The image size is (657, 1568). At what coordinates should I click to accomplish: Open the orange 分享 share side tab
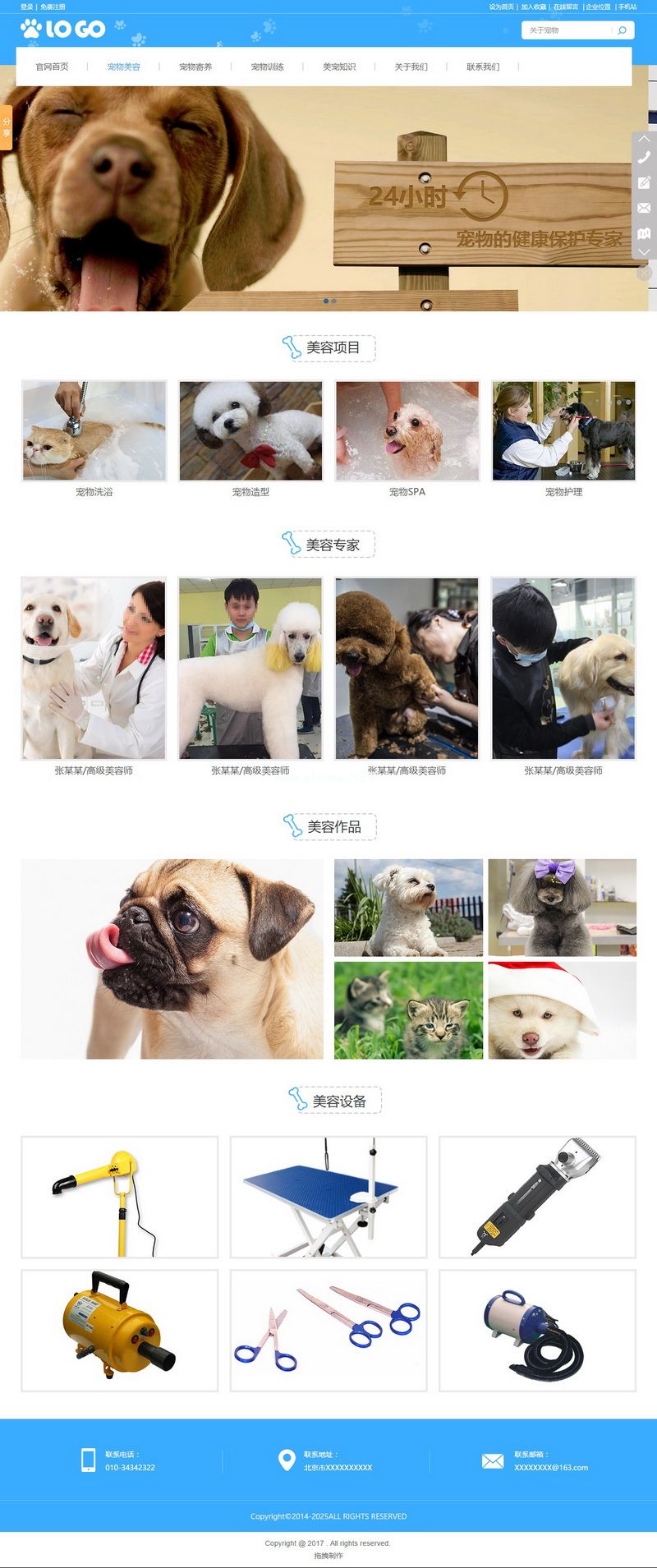(x=6, y=127)
